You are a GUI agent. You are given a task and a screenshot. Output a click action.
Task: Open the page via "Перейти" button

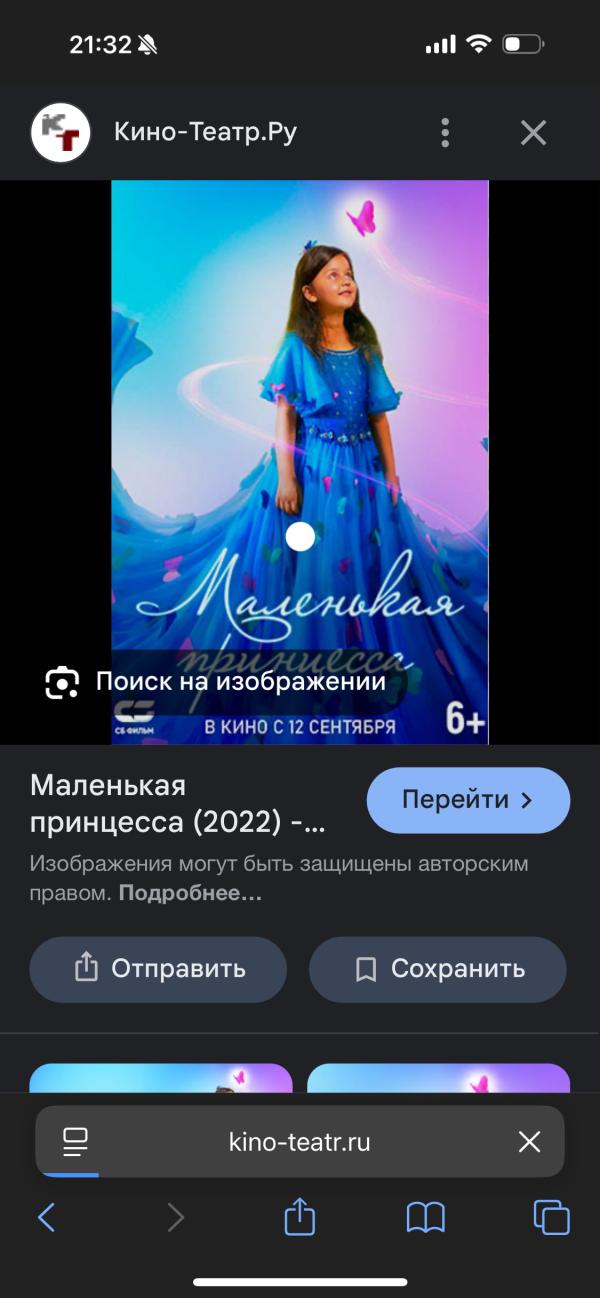pyautogui.click(x=468, y=800)
